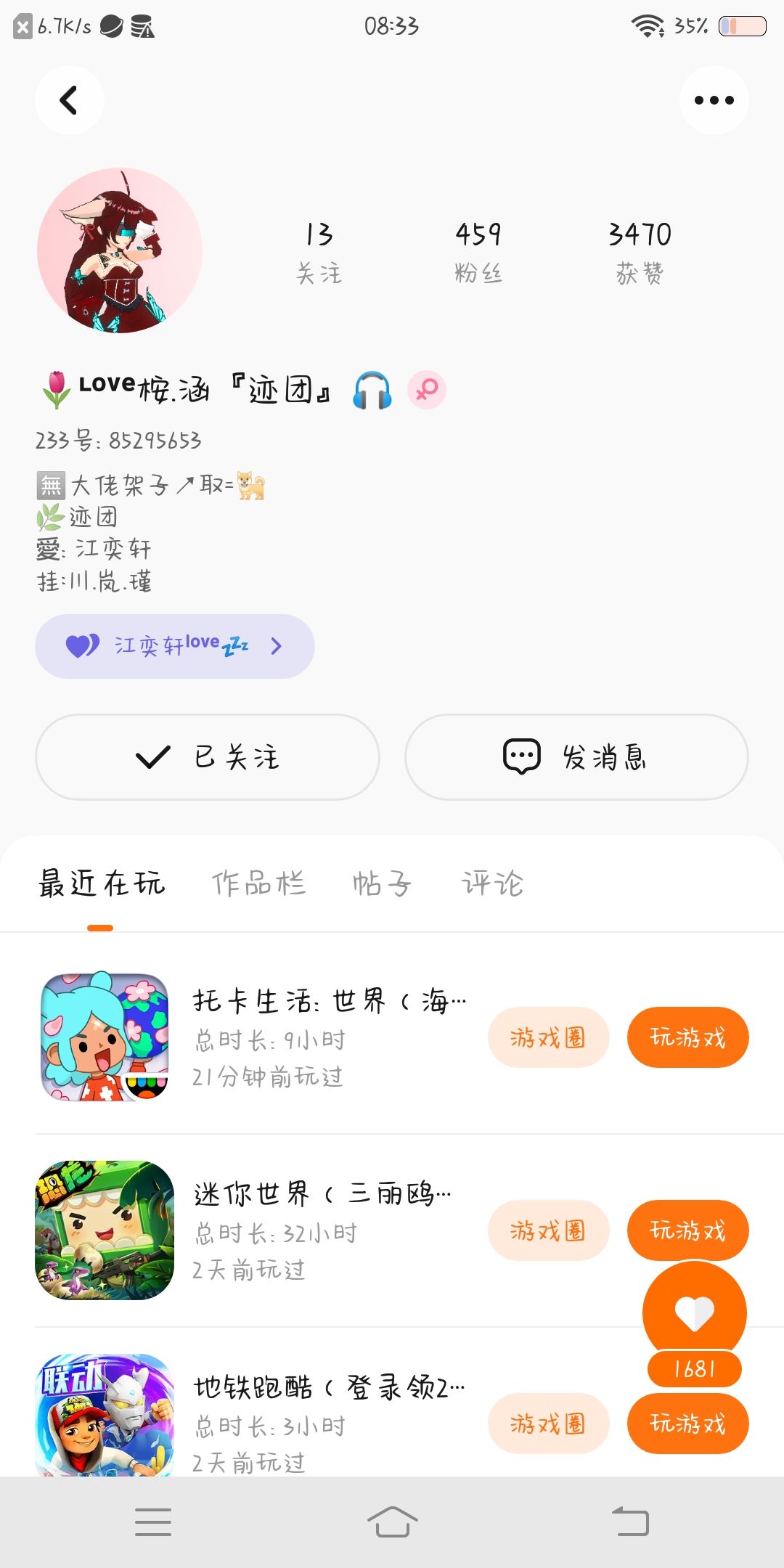Switch to the 评论 tab

492,883
